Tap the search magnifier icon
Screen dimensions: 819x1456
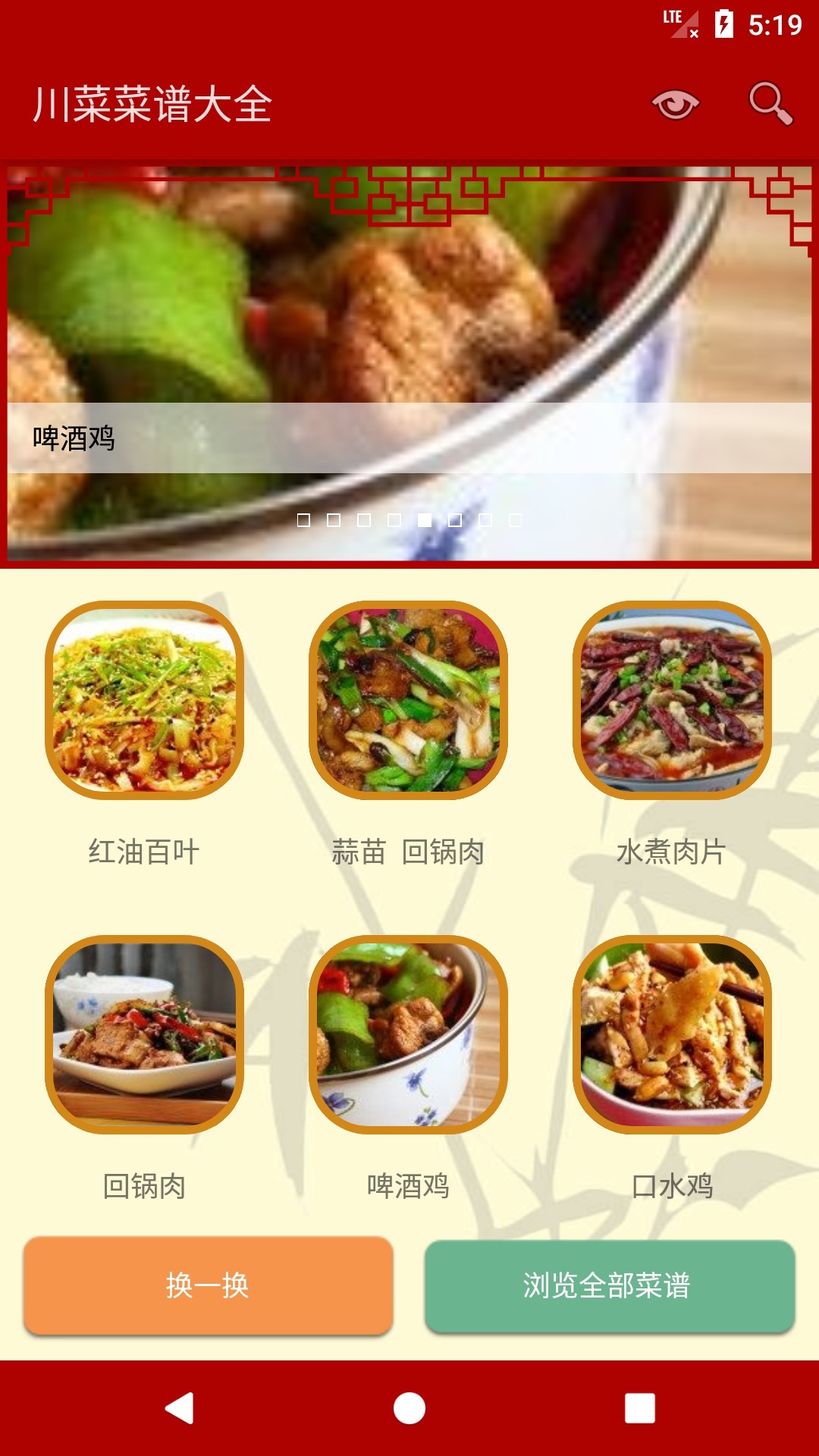[771, 103]
